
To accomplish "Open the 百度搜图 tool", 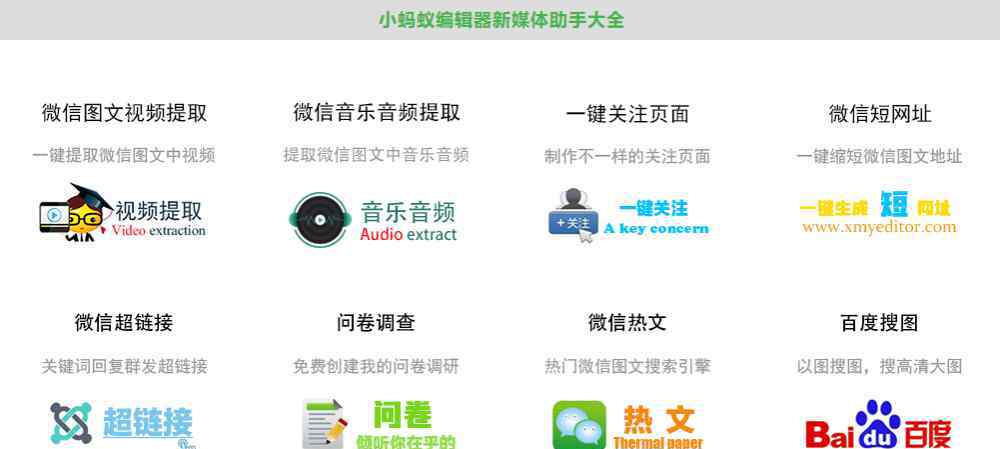I will tap(879, 323).
